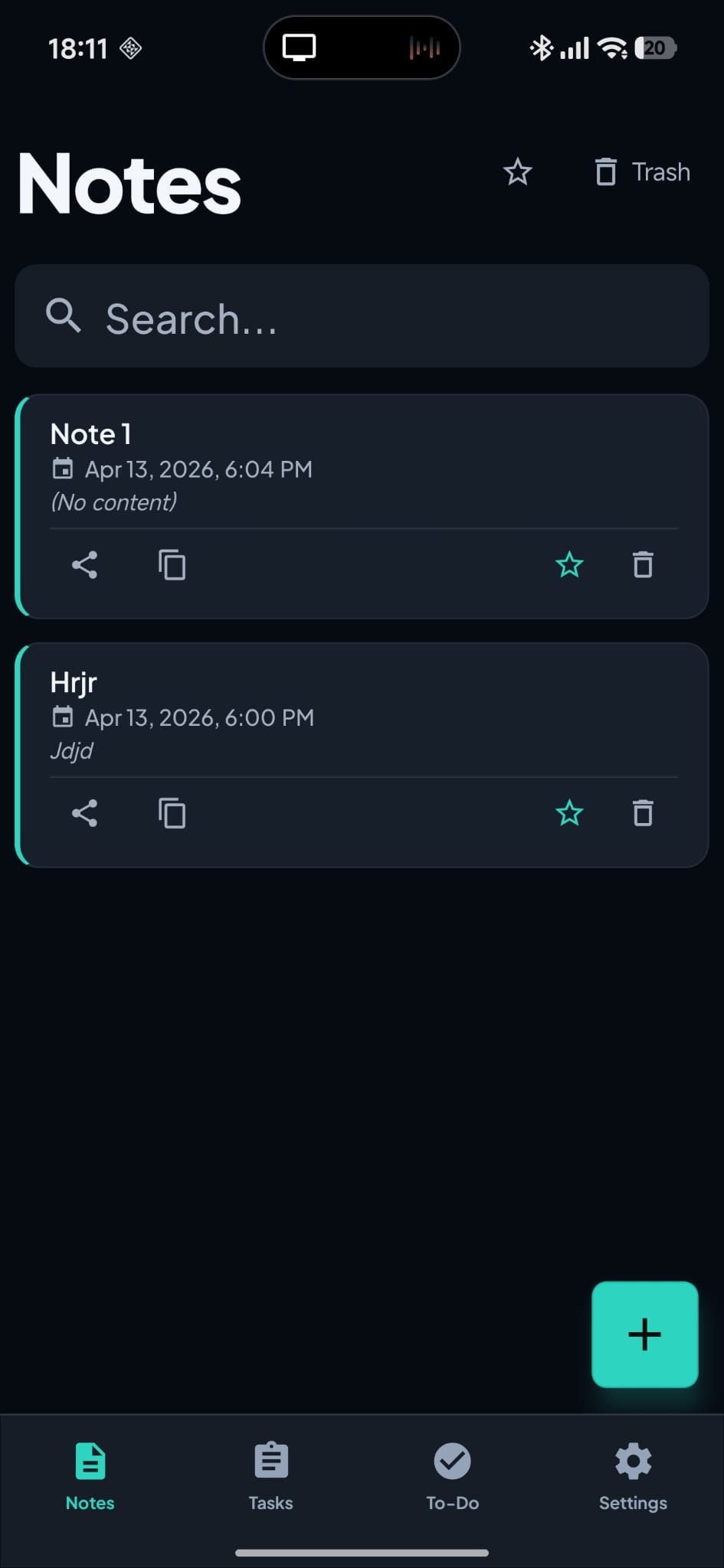The image size is (724, 1568).
Task: Delete the Hrjr note
Action: click(x=643, y=814)
